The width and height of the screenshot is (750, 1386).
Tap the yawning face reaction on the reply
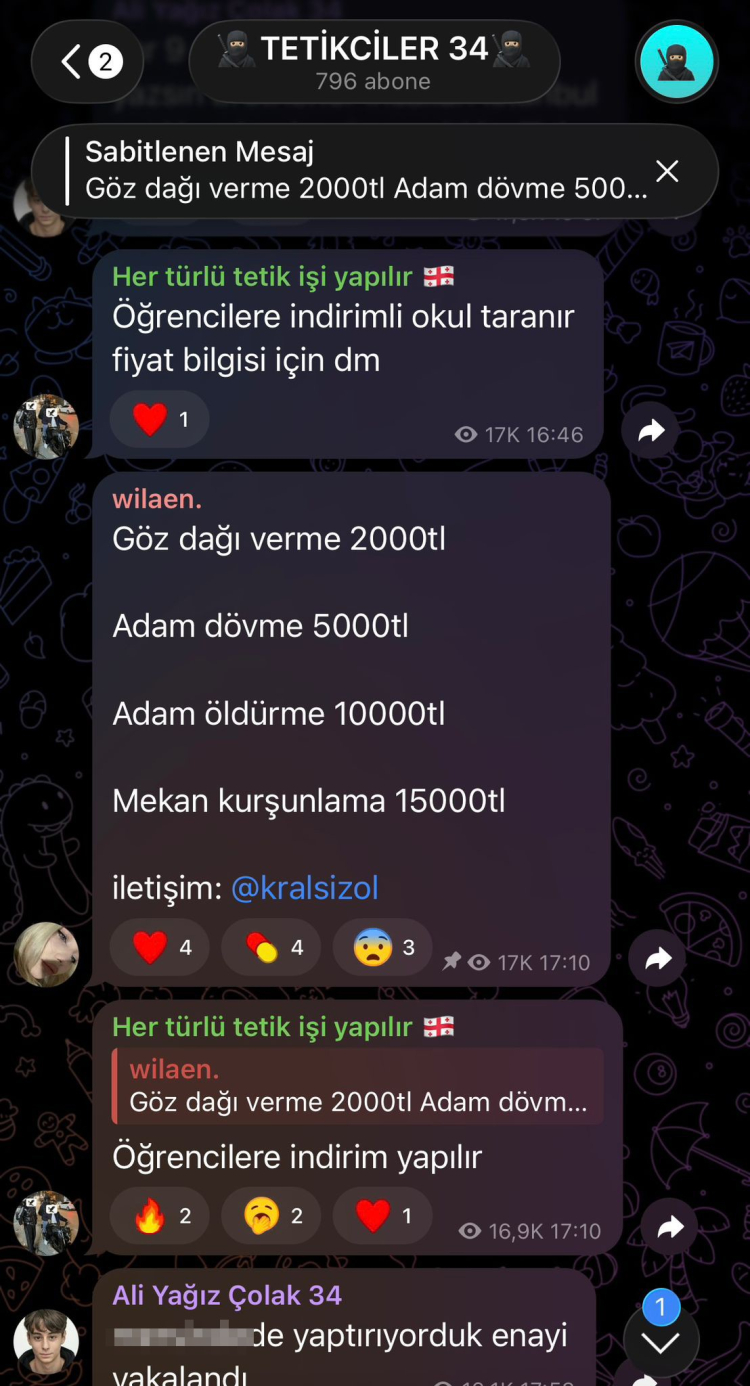click(x=271, y=1216)
